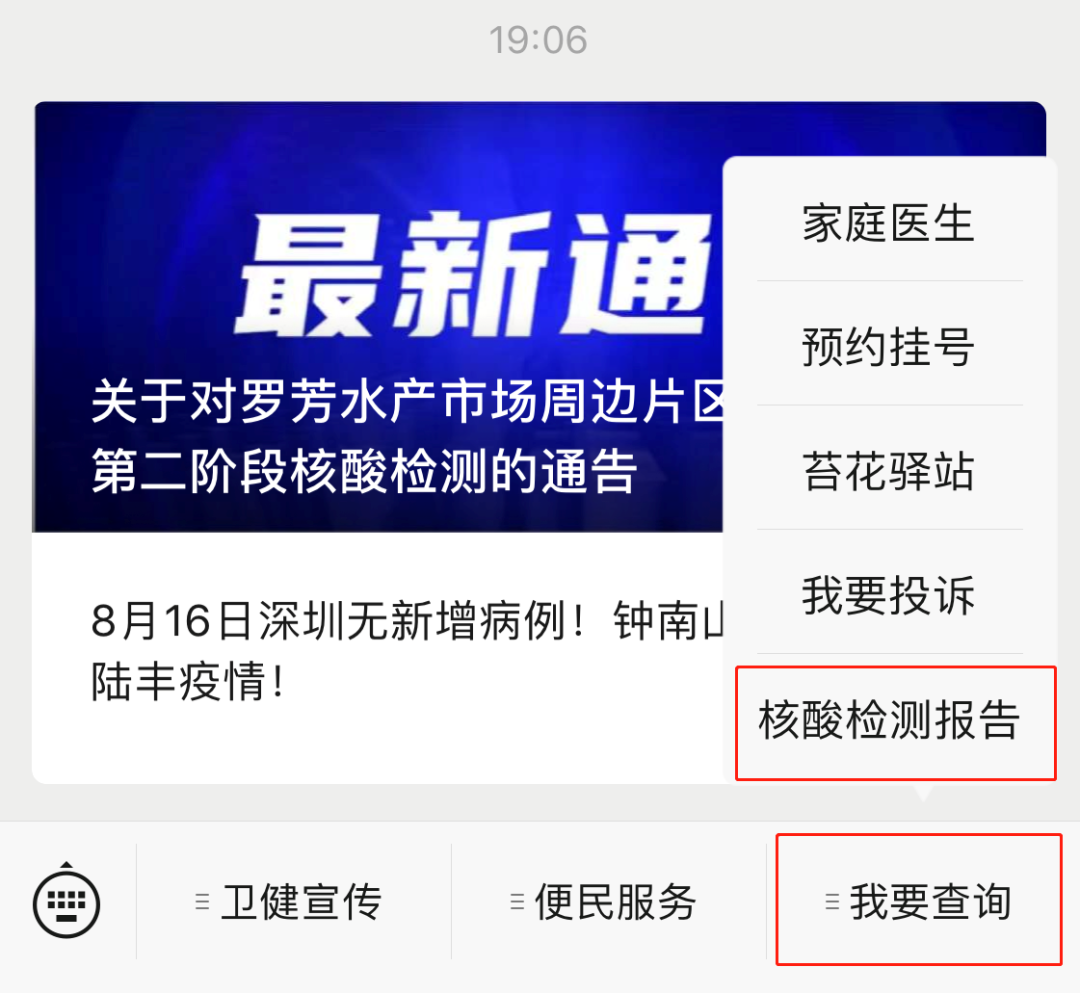Open the 卫健宣传 menu
The height and width of the screenshot is (993, 1080).
point(293,903)
